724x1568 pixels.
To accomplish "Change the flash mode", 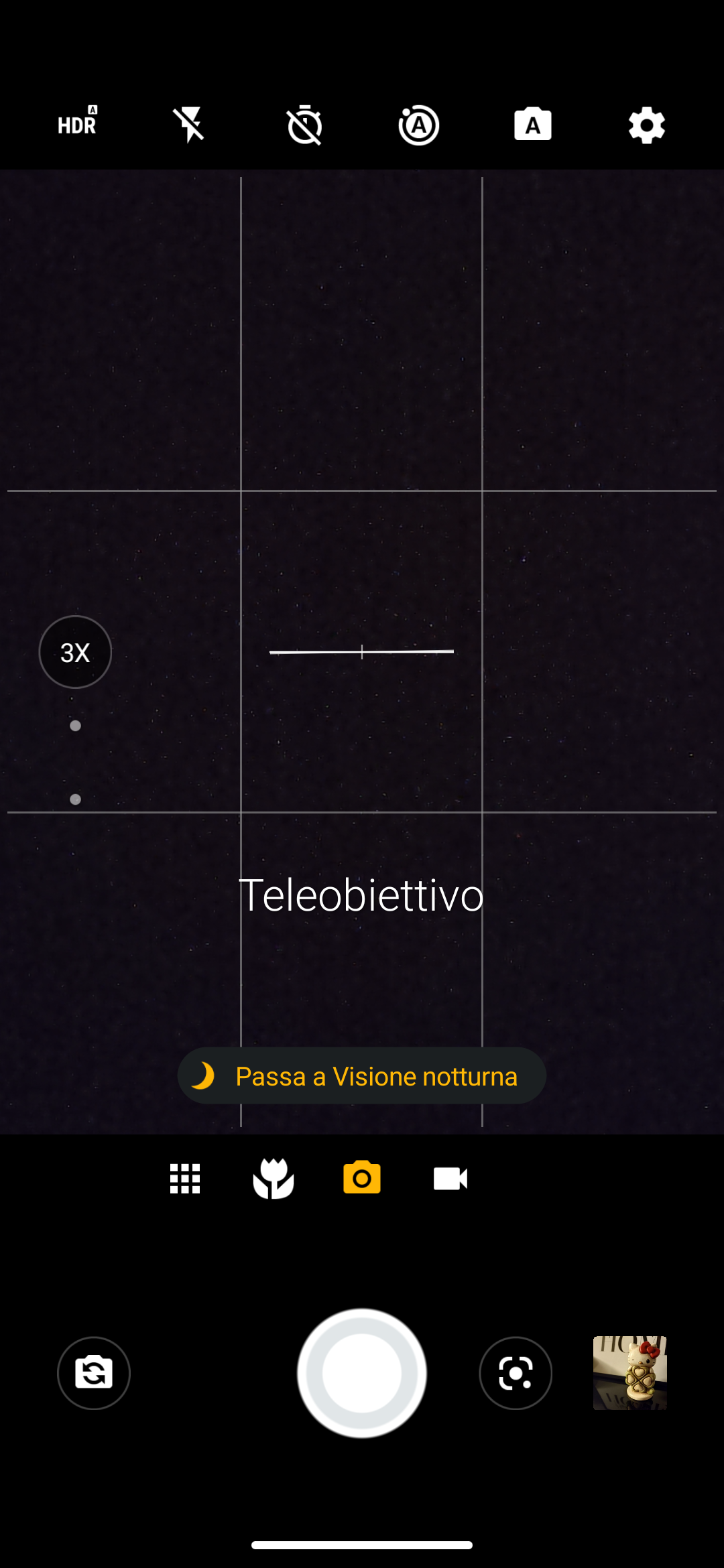I will click(190, 125).
